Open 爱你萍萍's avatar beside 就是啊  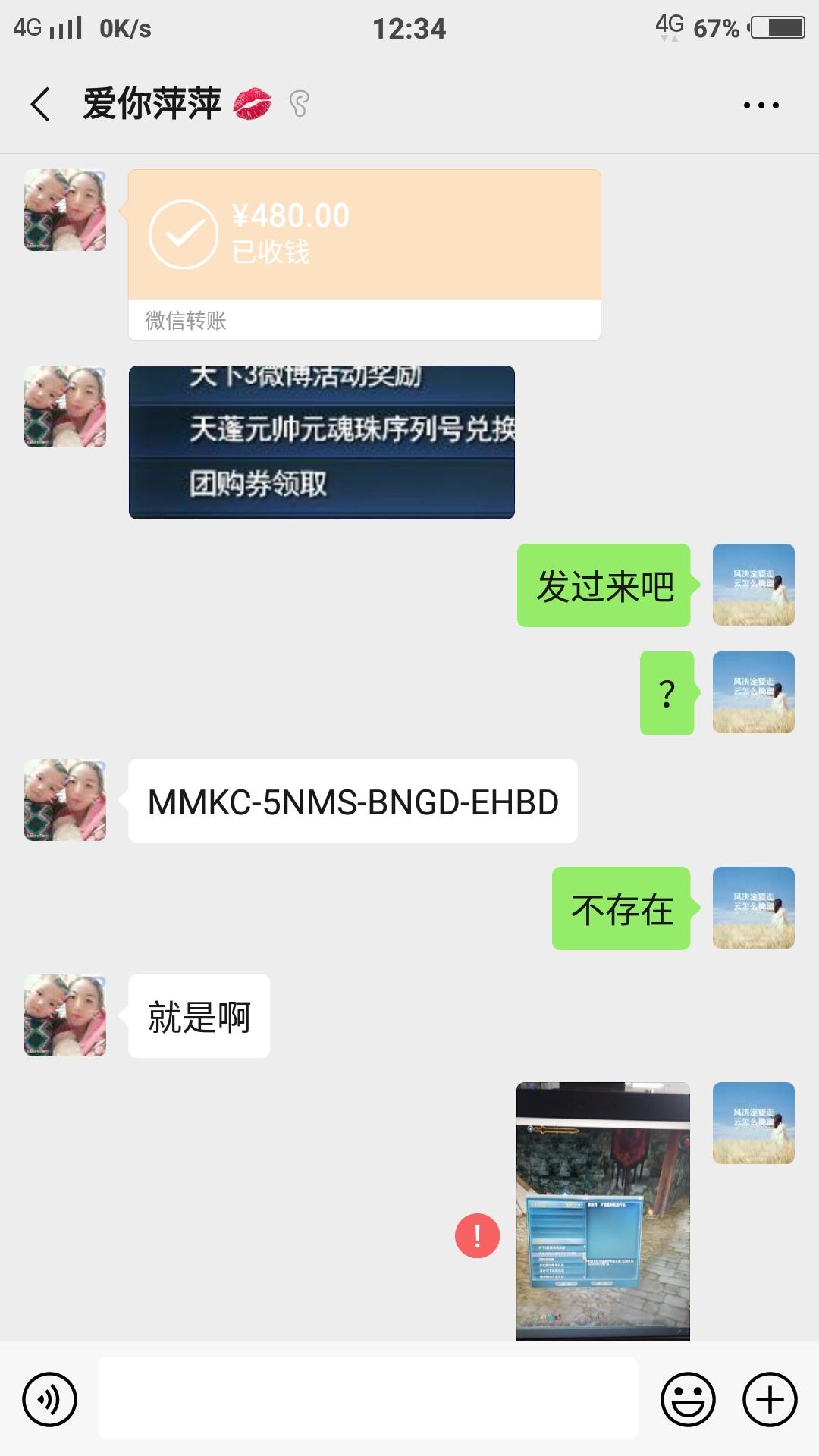click(65, 1015)
